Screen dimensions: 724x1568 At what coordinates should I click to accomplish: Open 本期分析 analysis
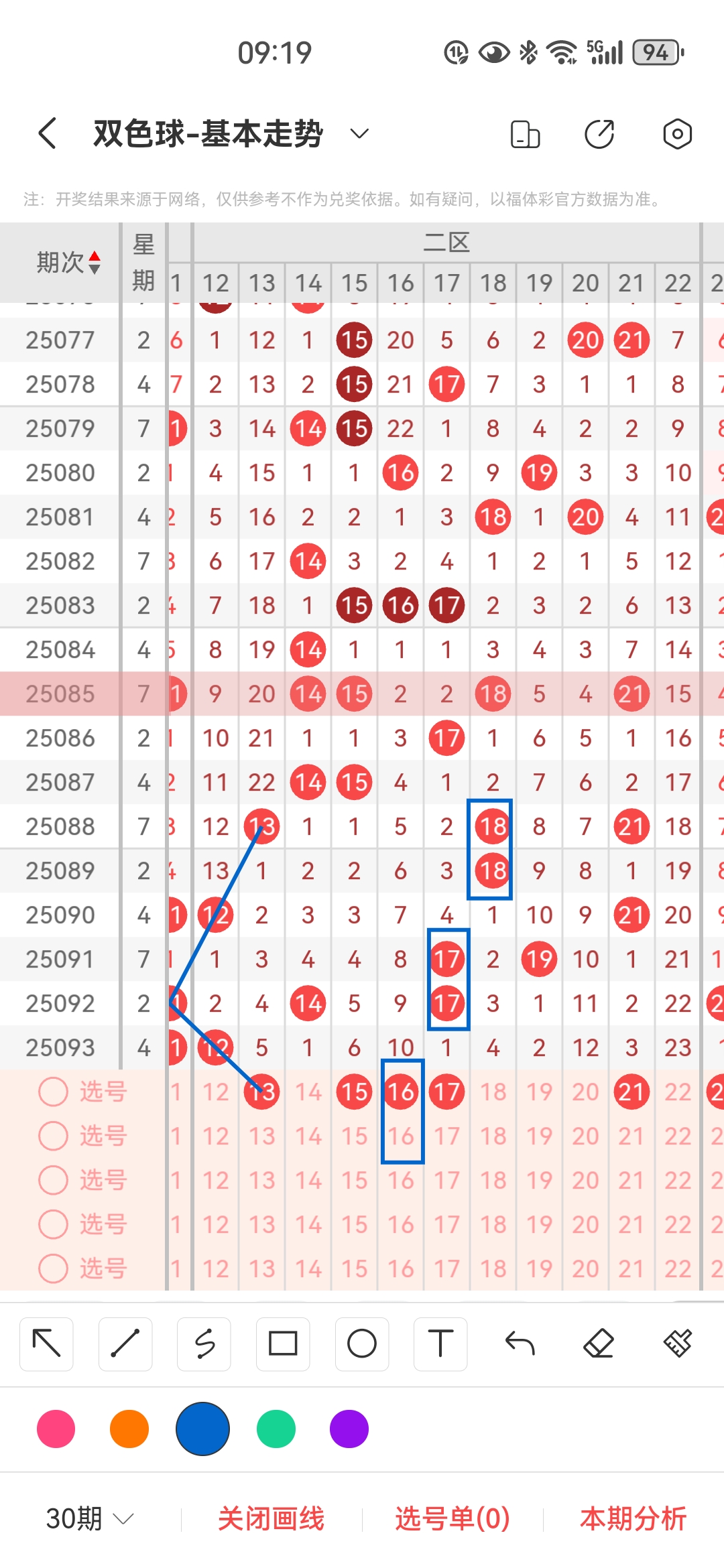coord(633,1518)
